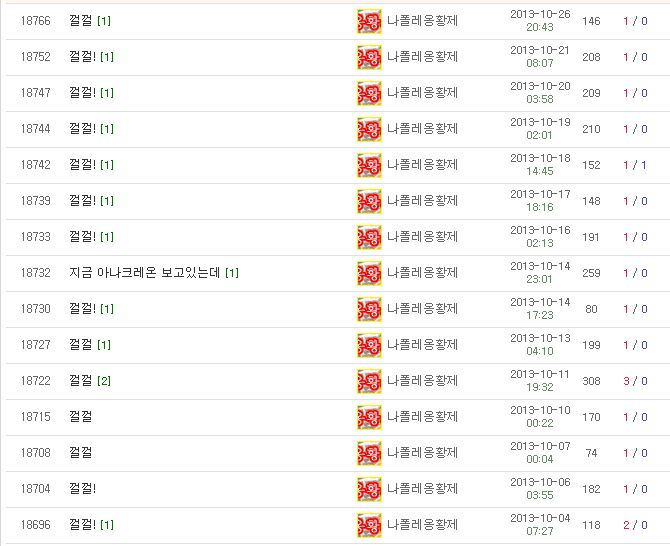The image size is (670, 546).
Task: Open the 껄껄! post numbered 18744
Action: click(x=82, y=129)
